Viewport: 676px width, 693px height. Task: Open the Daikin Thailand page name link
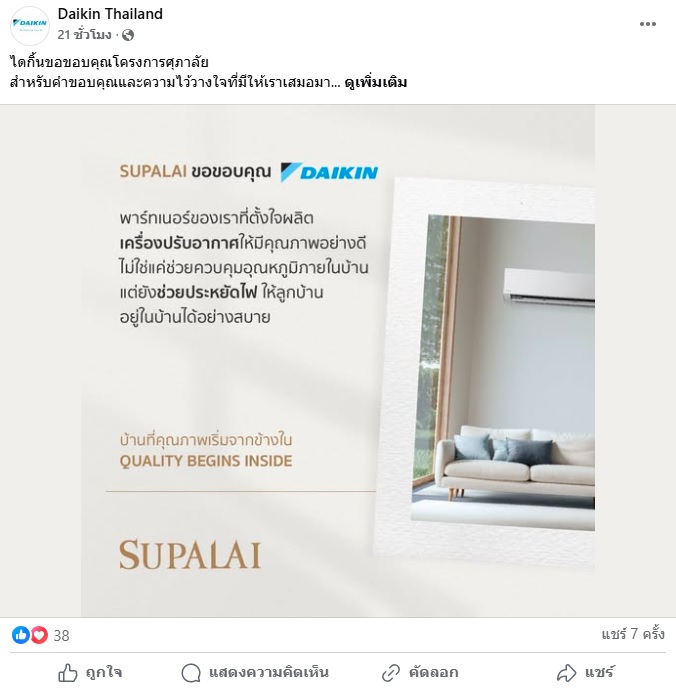[x=110, y=14]
